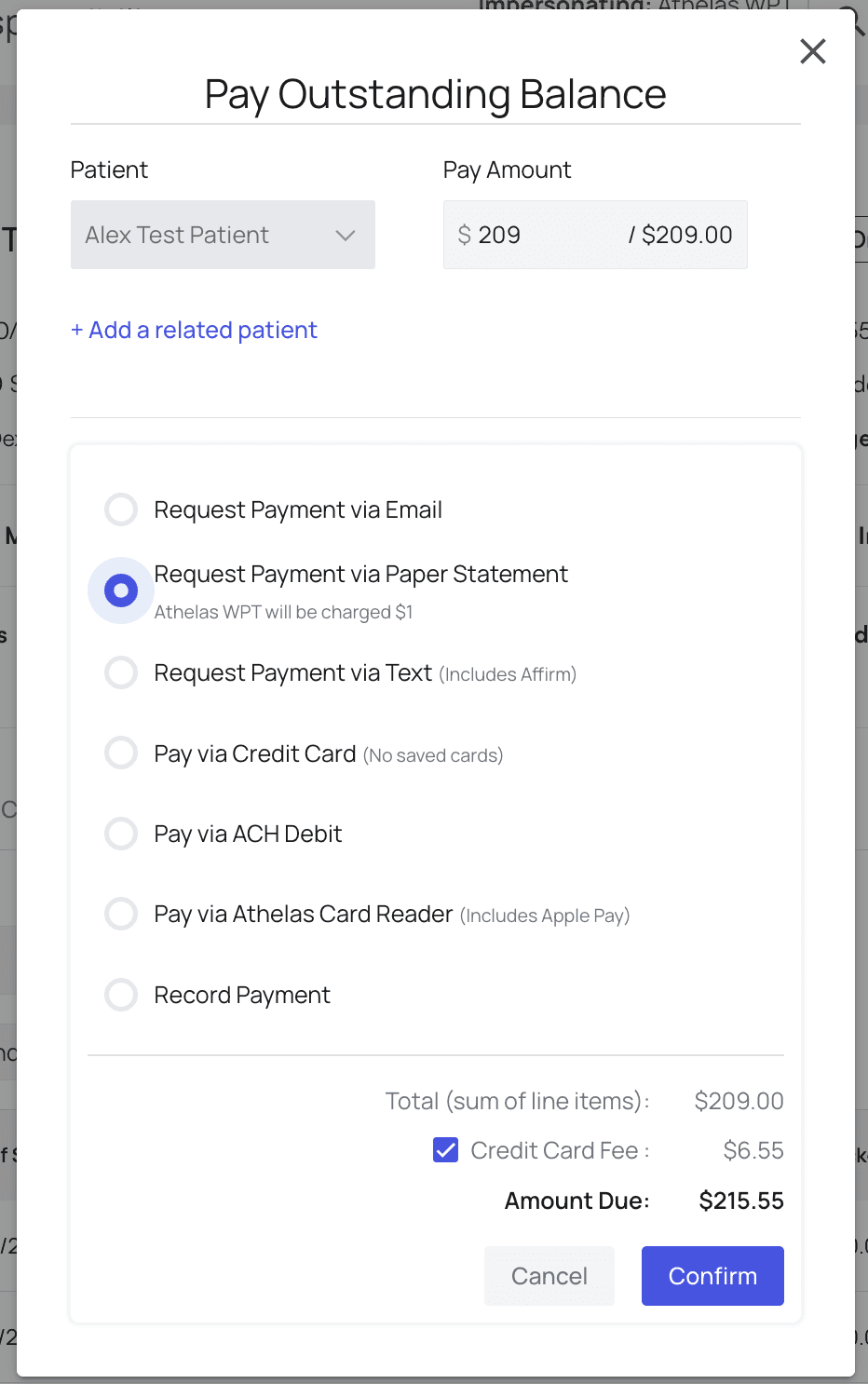Image resolution: width=868 pixels, height=1384 pixels.
Task: Select Pay via ACH Debit
Action: click(x=121, y=834)
